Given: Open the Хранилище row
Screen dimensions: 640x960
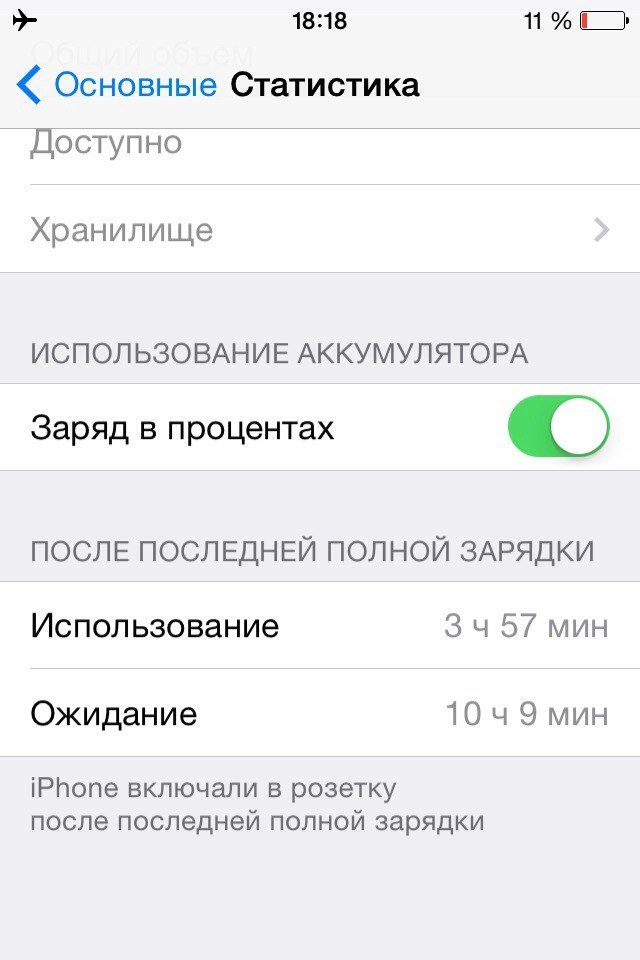Looking at the screenshot, I should tap(320, 230).
